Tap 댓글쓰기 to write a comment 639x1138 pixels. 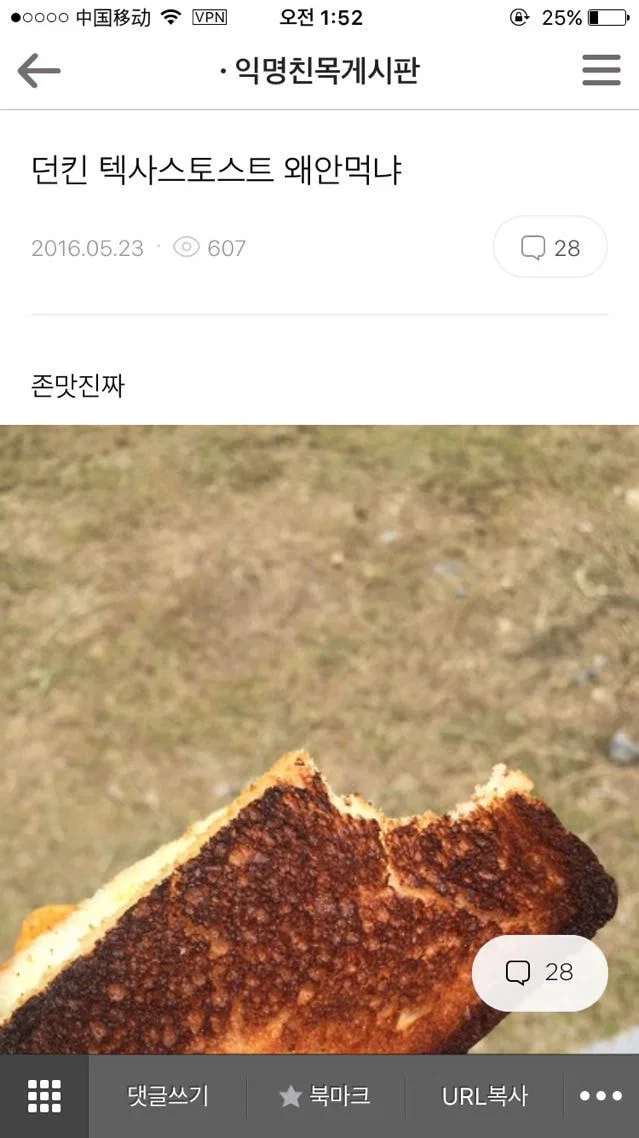(168, 1096)
